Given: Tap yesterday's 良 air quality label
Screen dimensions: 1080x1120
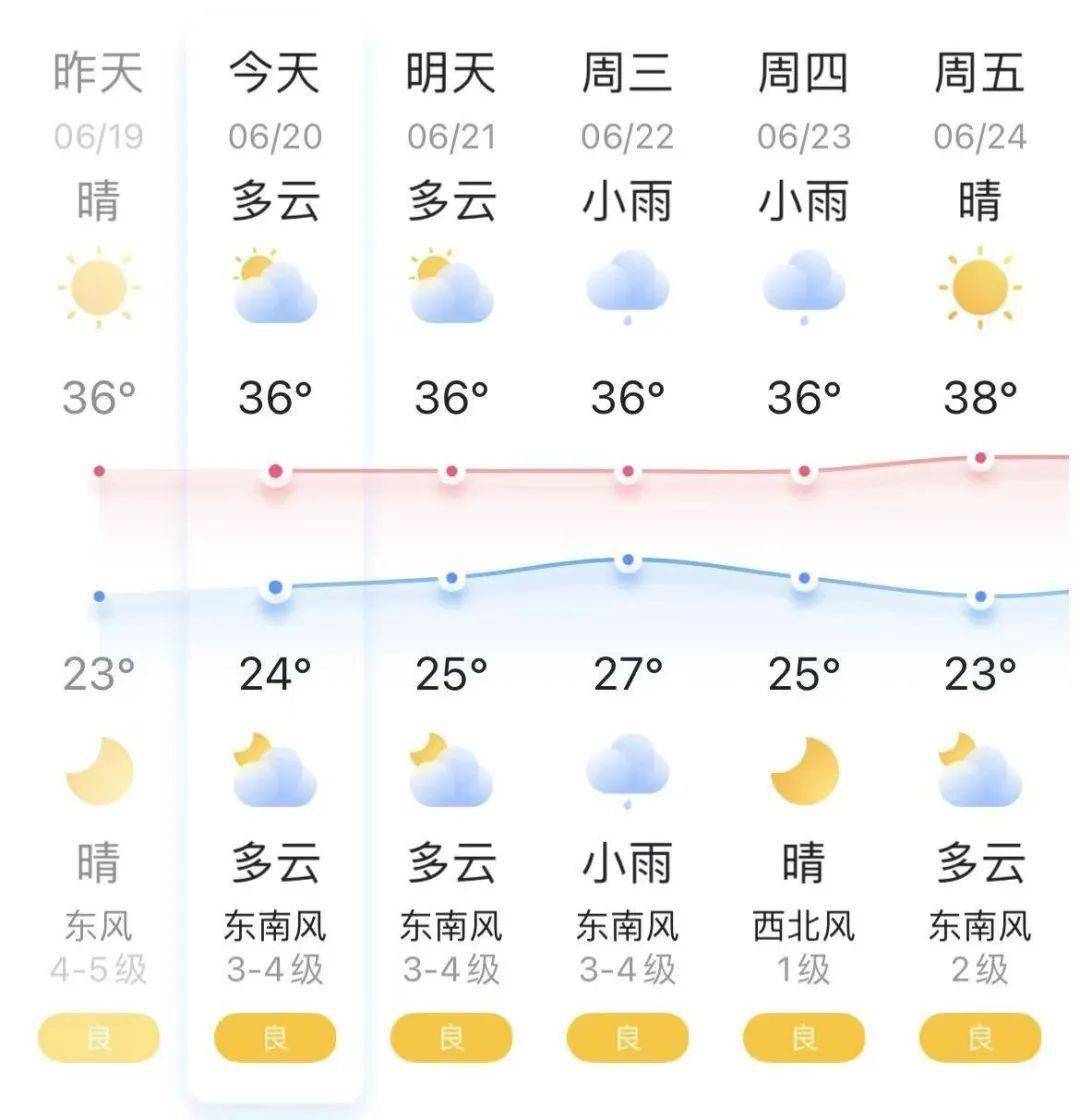Looking at the screenshot, I should coord(97,1037).
